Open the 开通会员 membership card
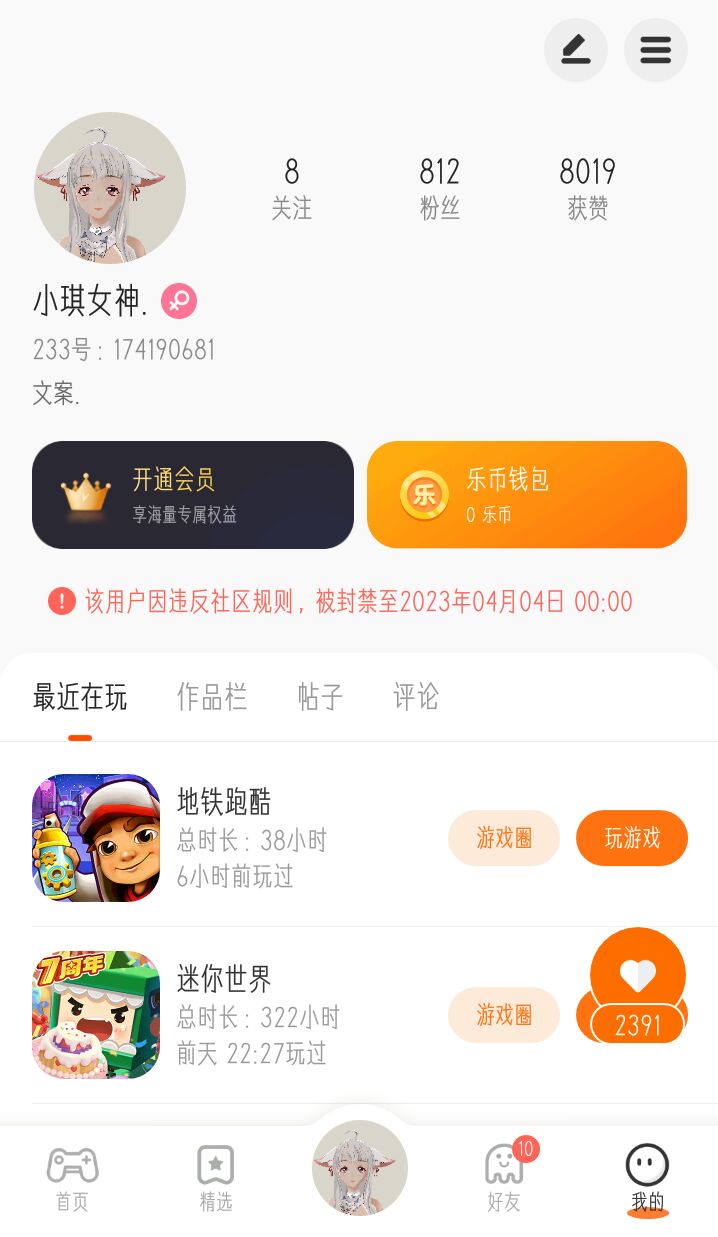 pyautogui.click(x=193, y=495)
